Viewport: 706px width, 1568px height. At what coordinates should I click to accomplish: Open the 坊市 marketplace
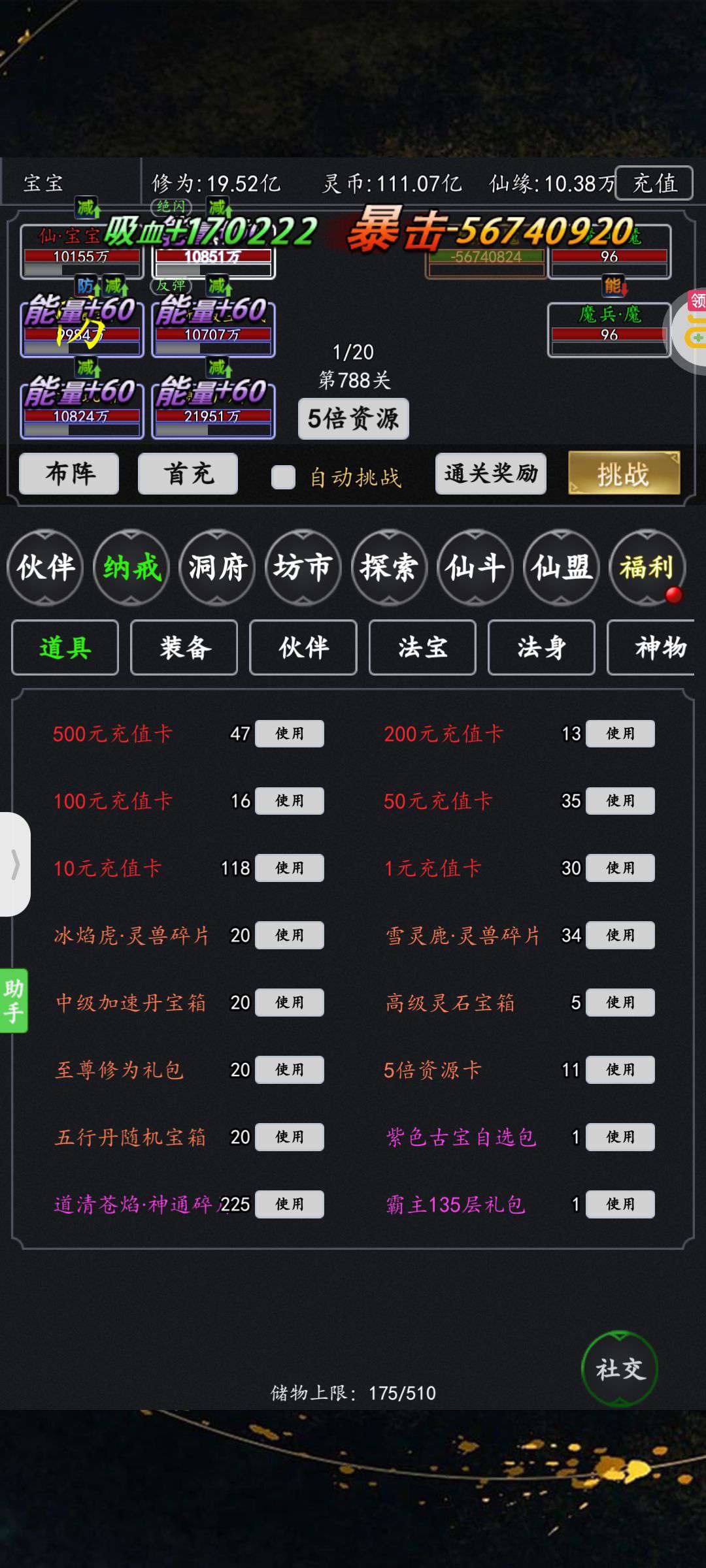pyautogui.click(x=303, y=568)
